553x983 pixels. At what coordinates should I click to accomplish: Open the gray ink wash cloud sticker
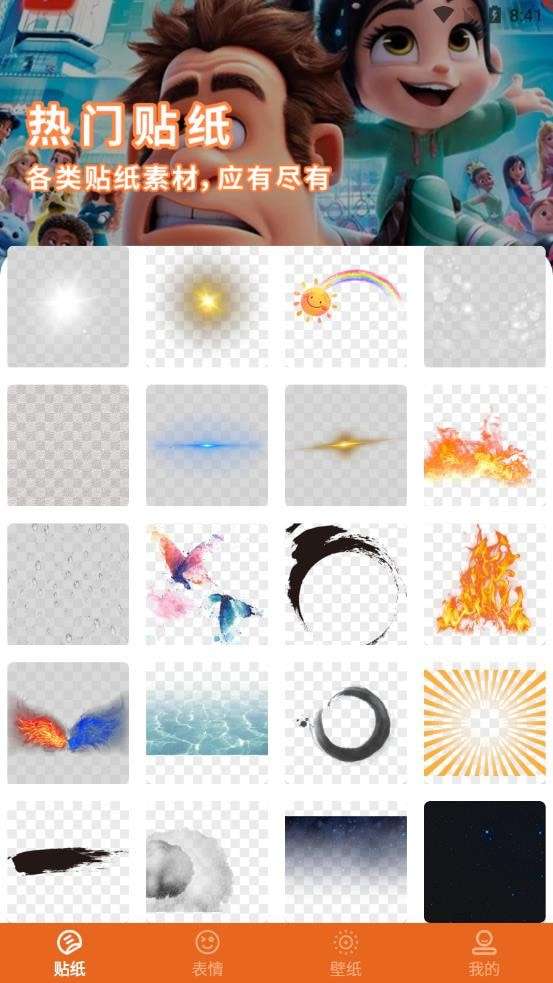(207, 862)
